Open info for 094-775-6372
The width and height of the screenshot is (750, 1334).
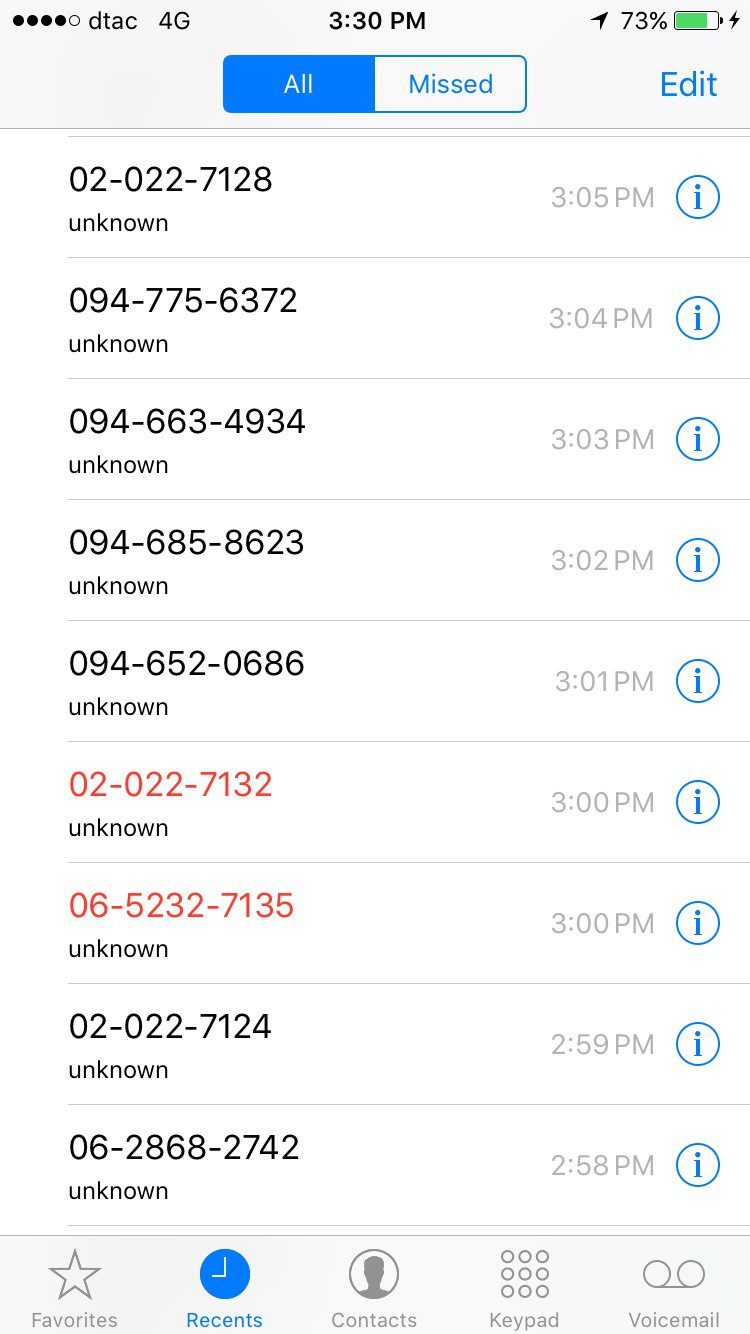tap(698, 318)
